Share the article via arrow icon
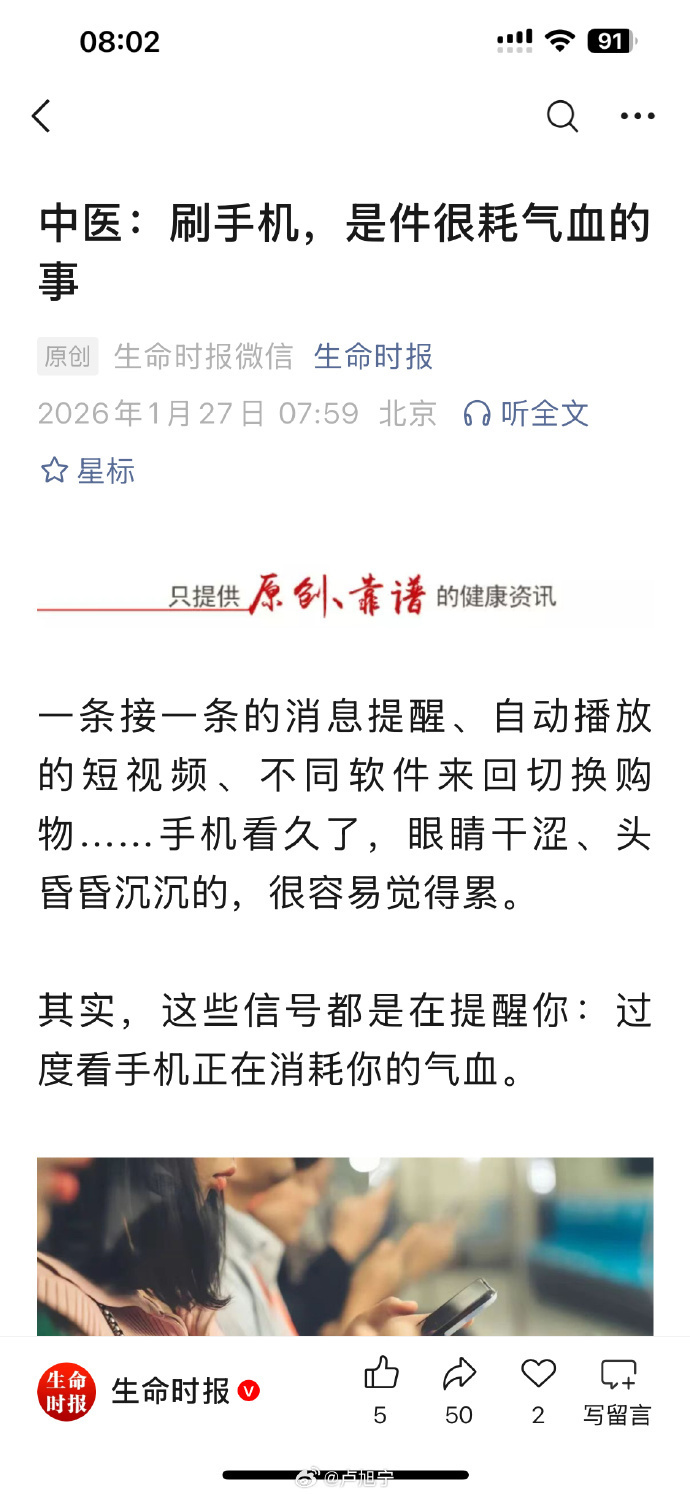Viewport: 690px width, 1494px height. pos(459,1374)
